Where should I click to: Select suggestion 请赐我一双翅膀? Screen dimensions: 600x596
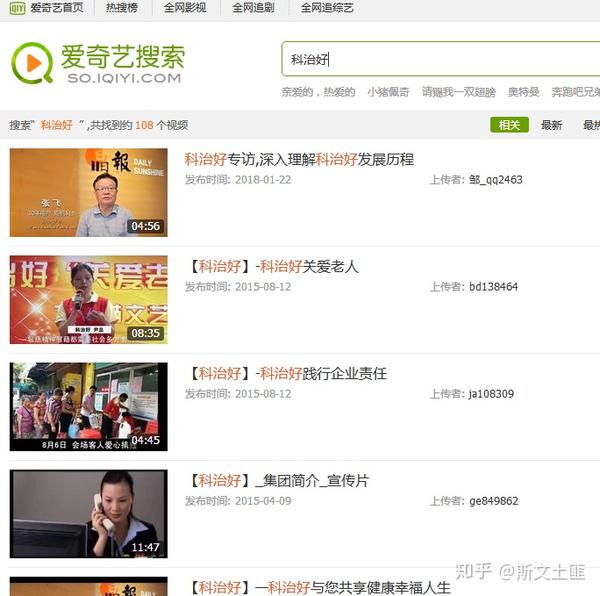tap(458, 92)
